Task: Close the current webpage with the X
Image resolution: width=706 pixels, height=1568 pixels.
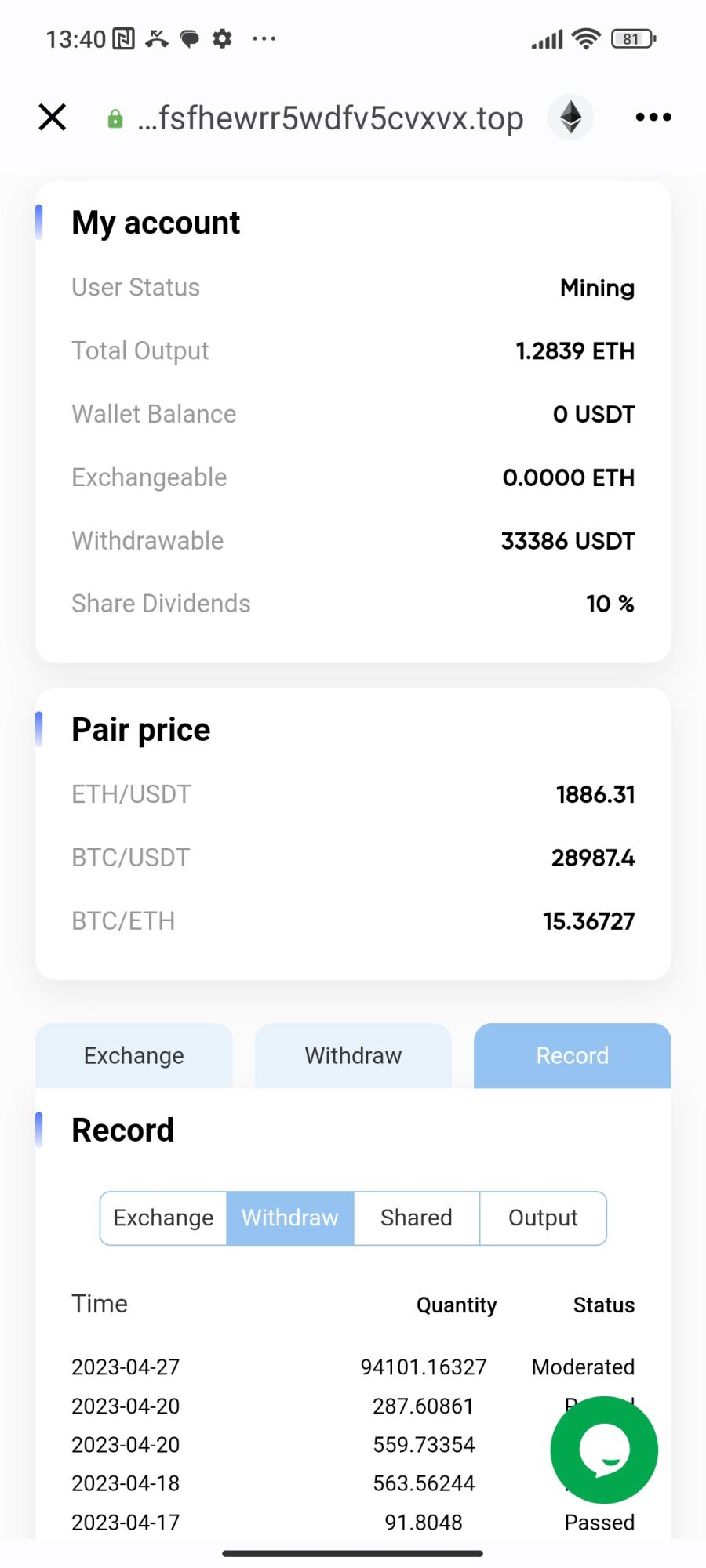Action: 51,117
